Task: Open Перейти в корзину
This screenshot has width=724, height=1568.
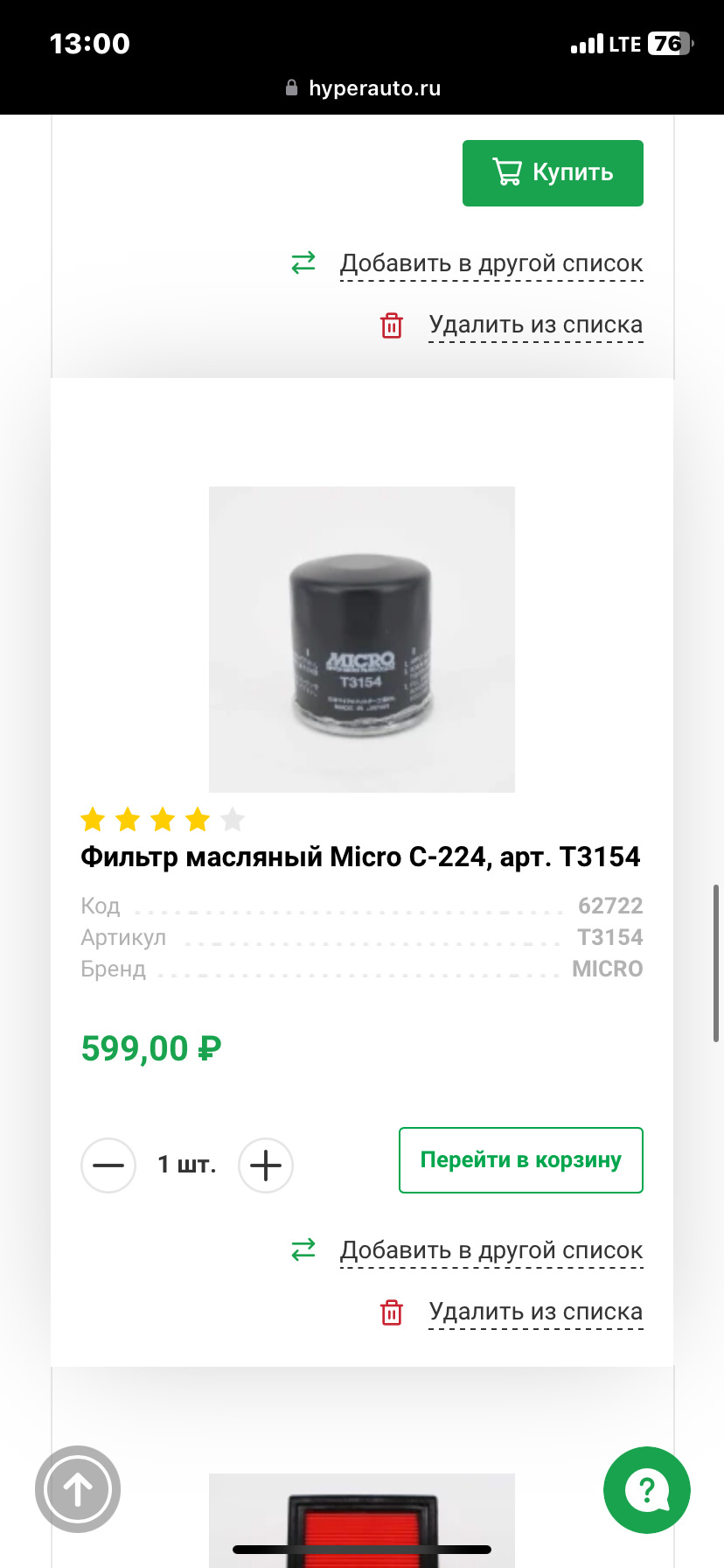Action: pos(520,1160)
